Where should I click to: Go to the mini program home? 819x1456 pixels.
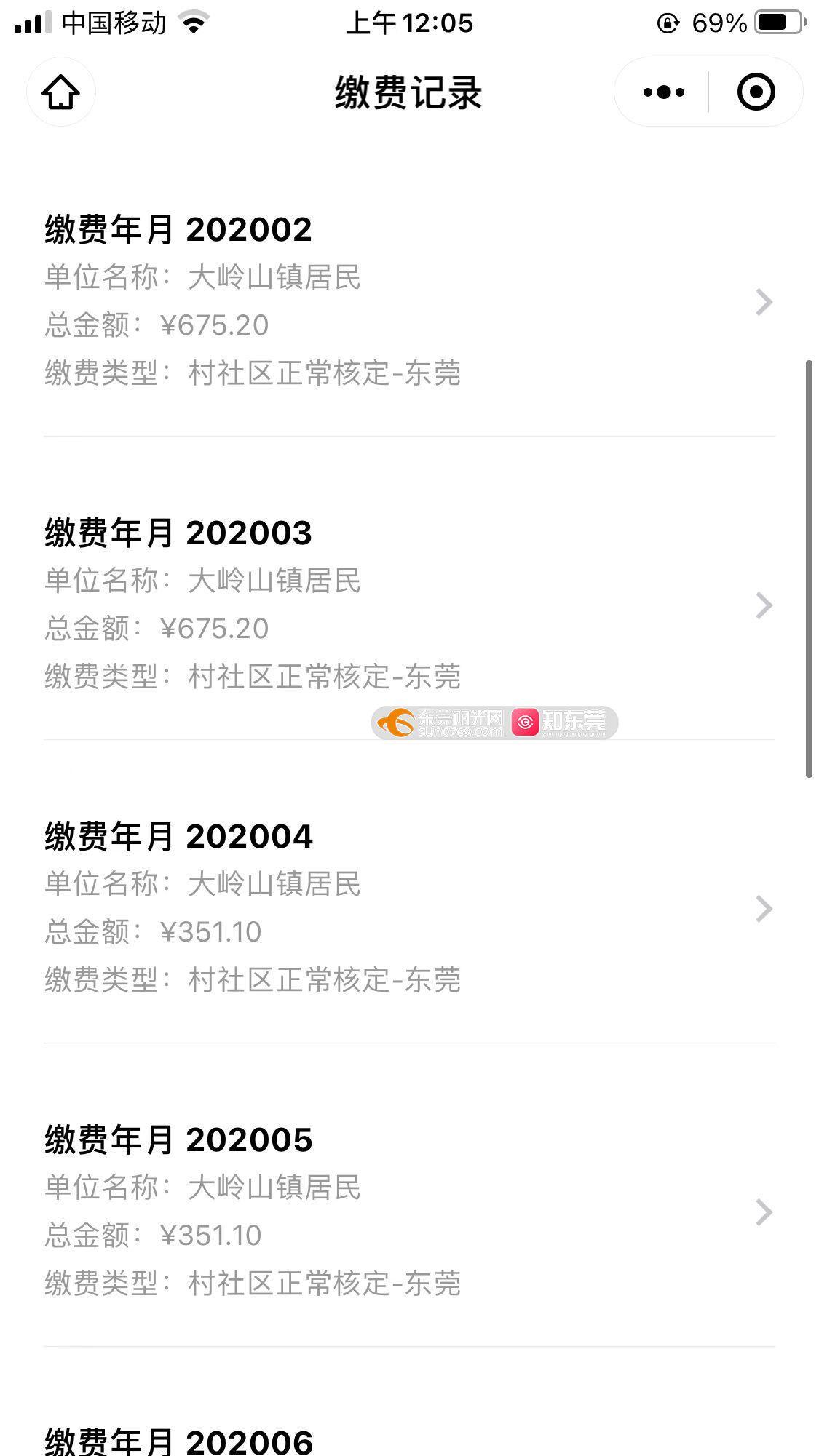coord(61,92)
